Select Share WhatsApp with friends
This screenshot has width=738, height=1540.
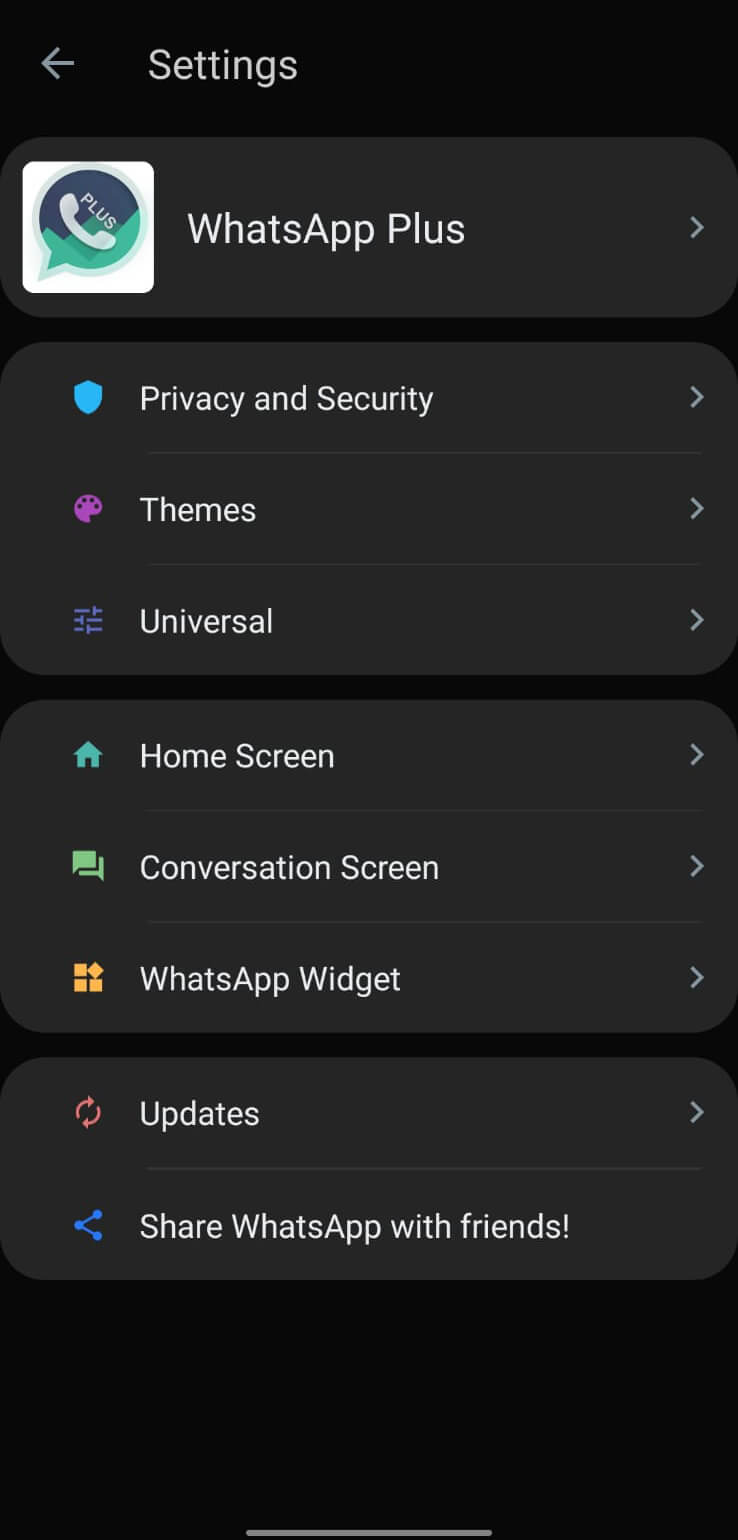tap(369, 1225)
